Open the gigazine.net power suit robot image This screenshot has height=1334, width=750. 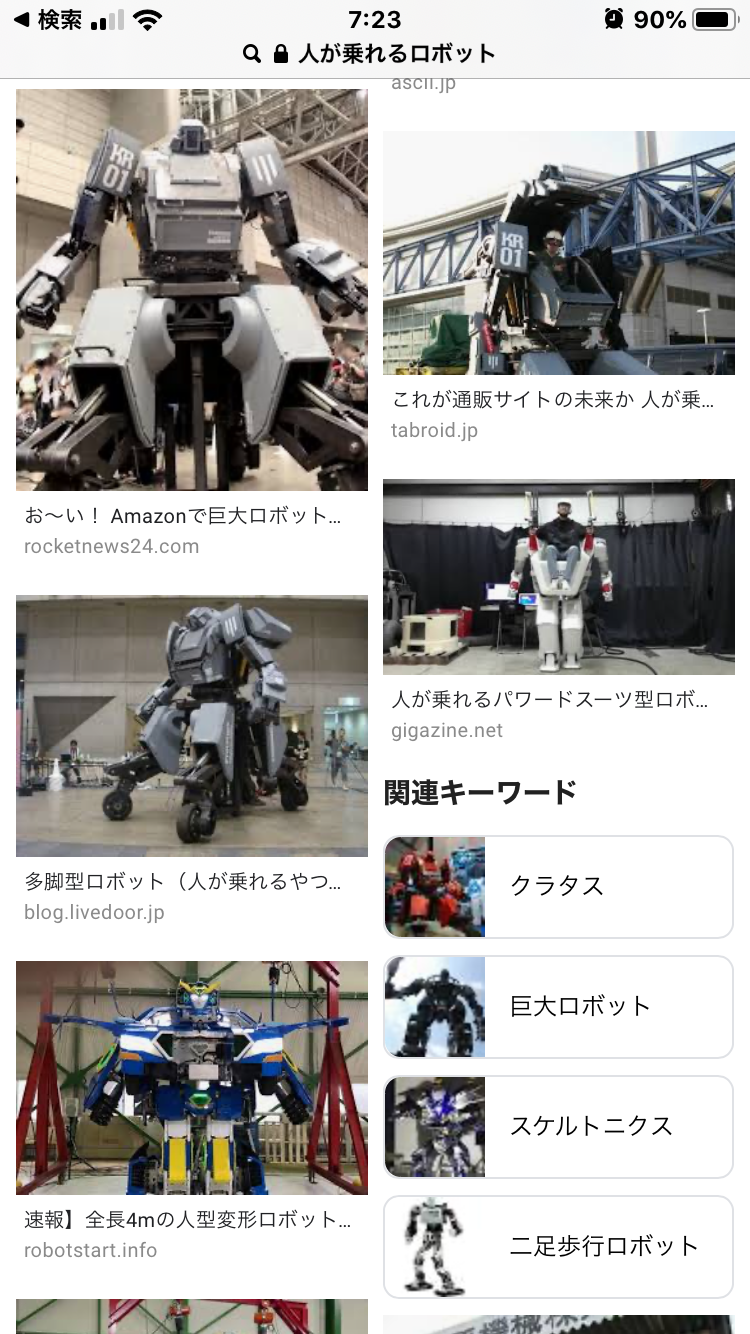(x=559, y=577)
